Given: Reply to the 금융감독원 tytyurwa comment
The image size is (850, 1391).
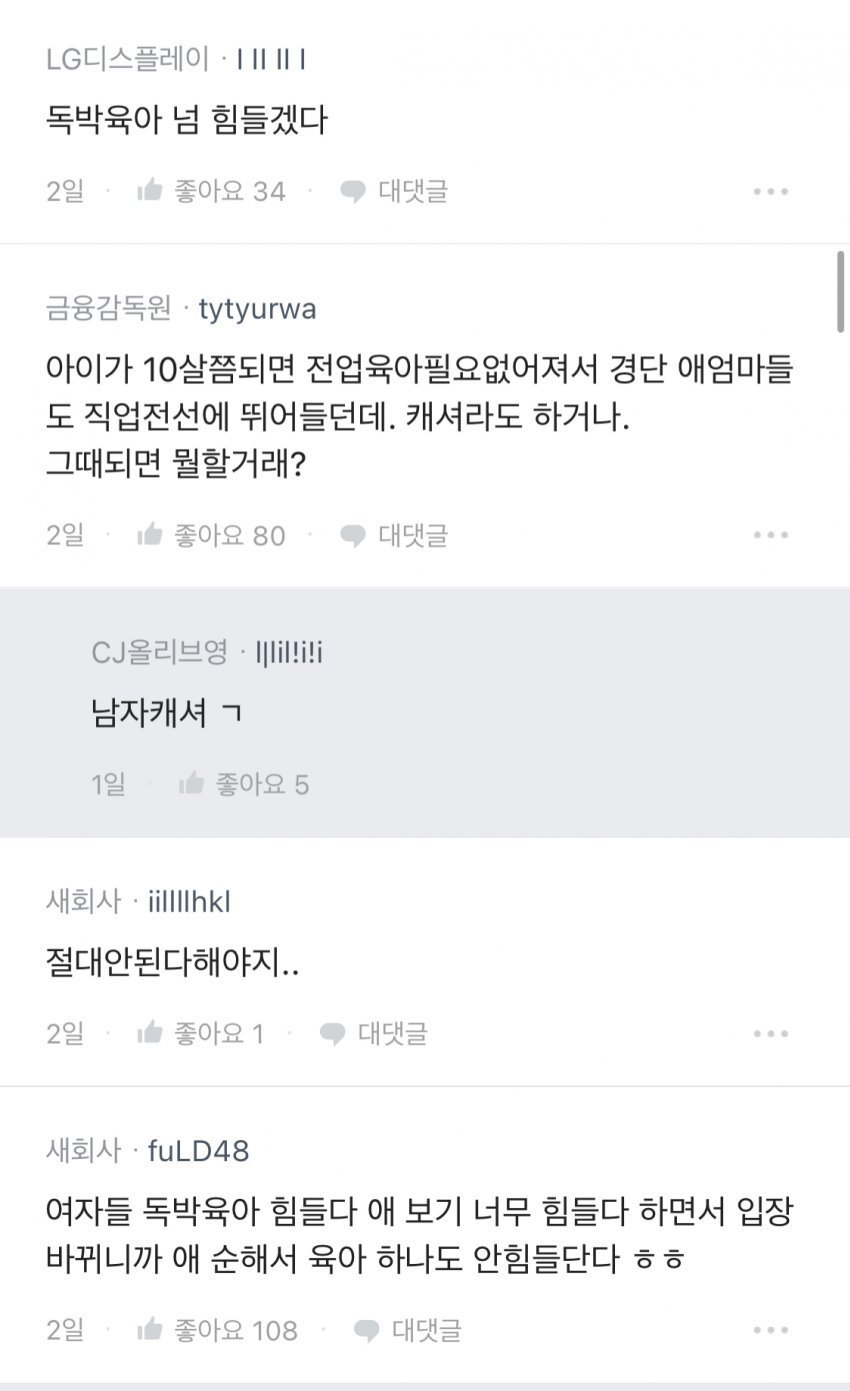Looking at the screenshot, I should tap(394, 535).
